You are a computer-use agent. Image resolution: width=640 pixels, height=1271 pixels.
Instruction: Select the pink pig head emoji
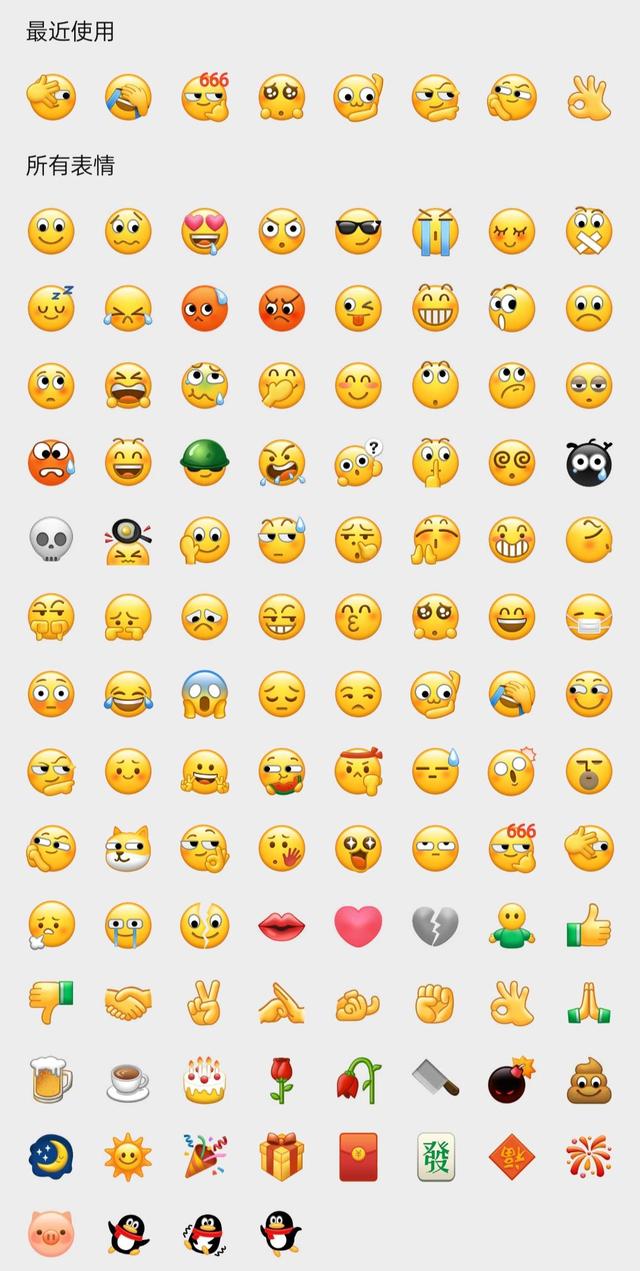tap(50, 1234)
